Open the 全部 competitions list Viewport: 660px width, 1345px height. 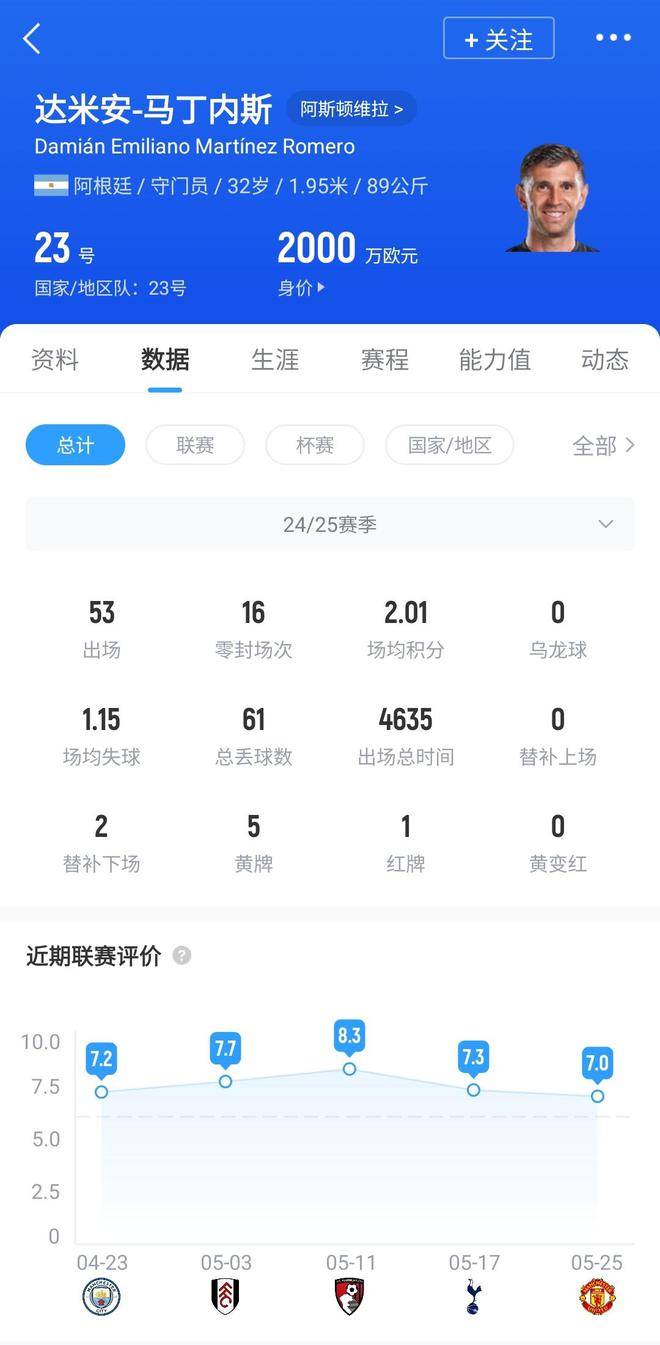pos(603,445)
